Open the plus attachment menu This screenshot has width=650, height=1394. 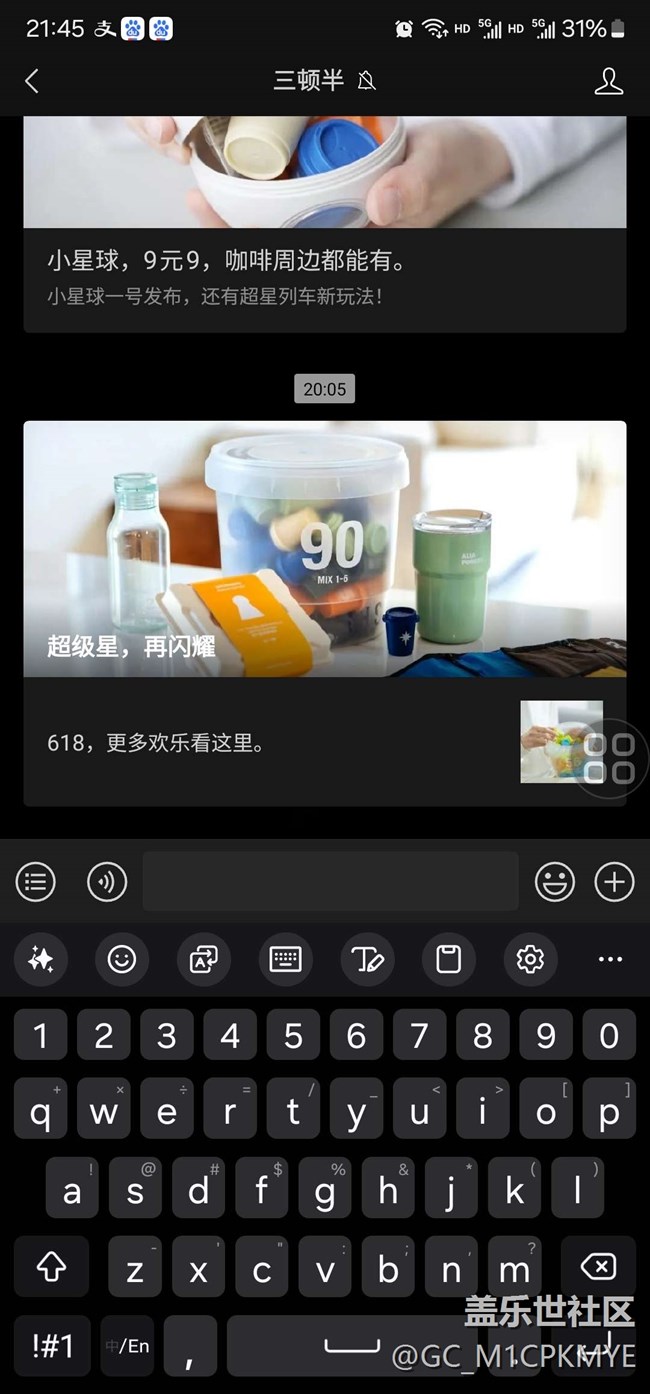coord(614,882)
